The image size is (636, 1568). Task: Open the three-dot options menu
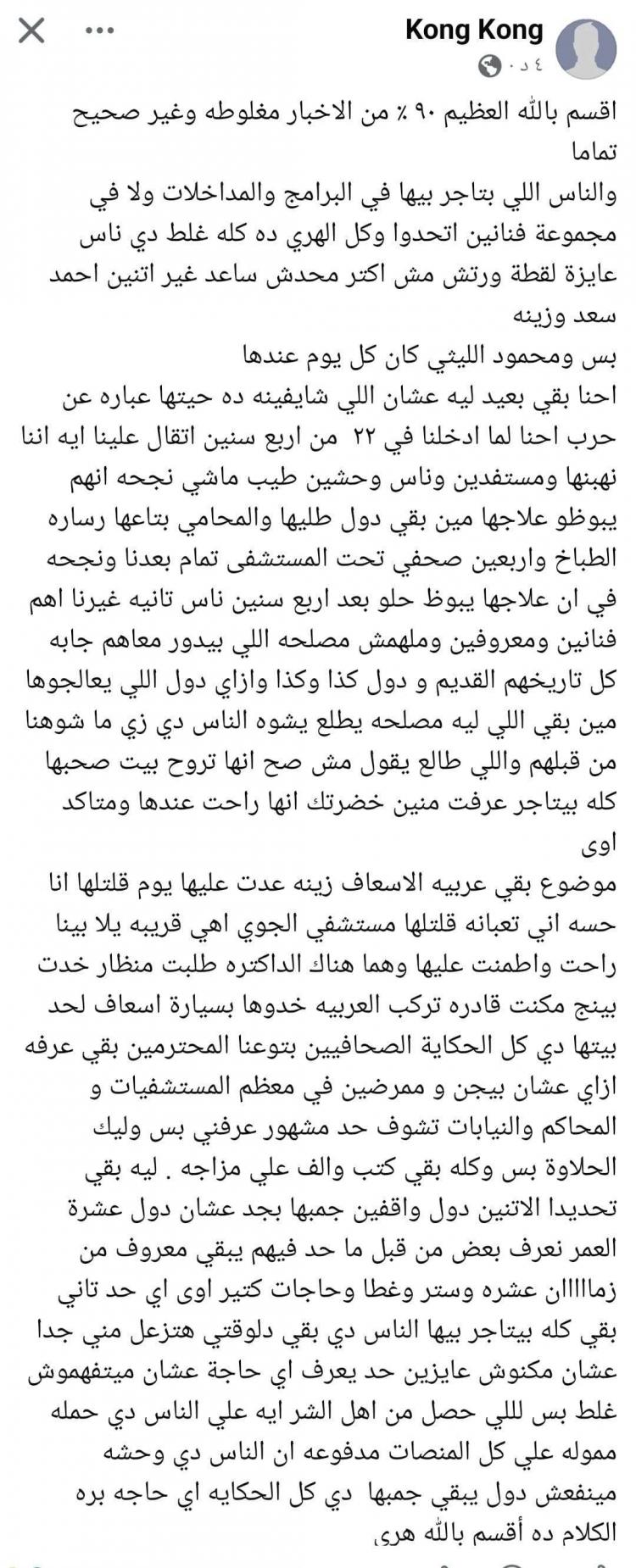(x=100, y=31)
